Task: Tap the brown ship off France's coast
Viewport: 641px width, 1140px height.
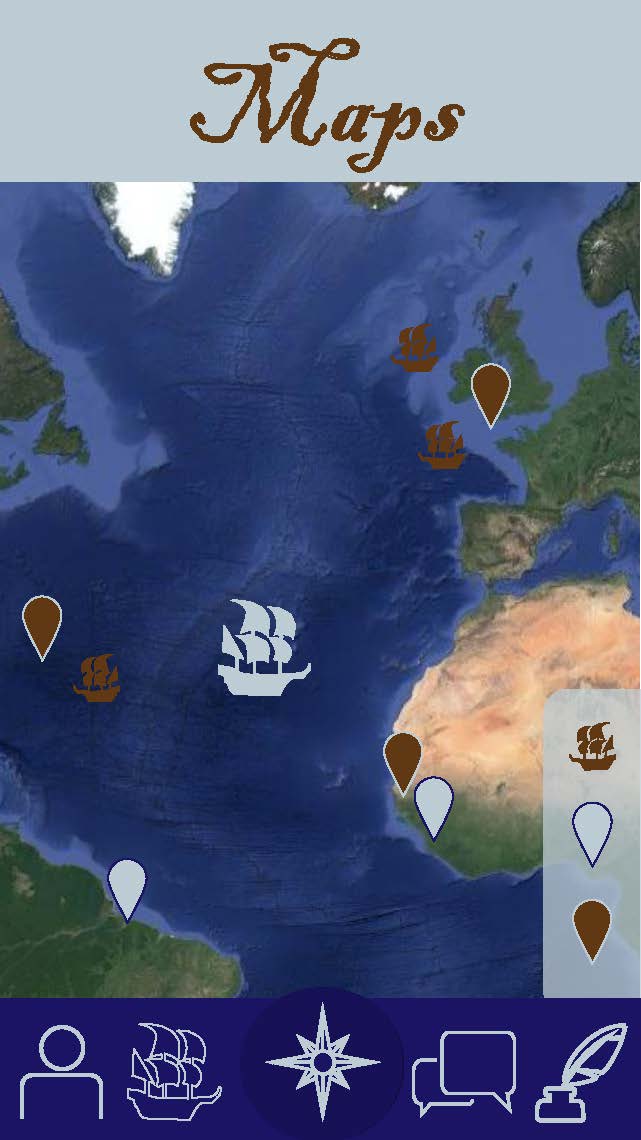Action: point(443,444)
